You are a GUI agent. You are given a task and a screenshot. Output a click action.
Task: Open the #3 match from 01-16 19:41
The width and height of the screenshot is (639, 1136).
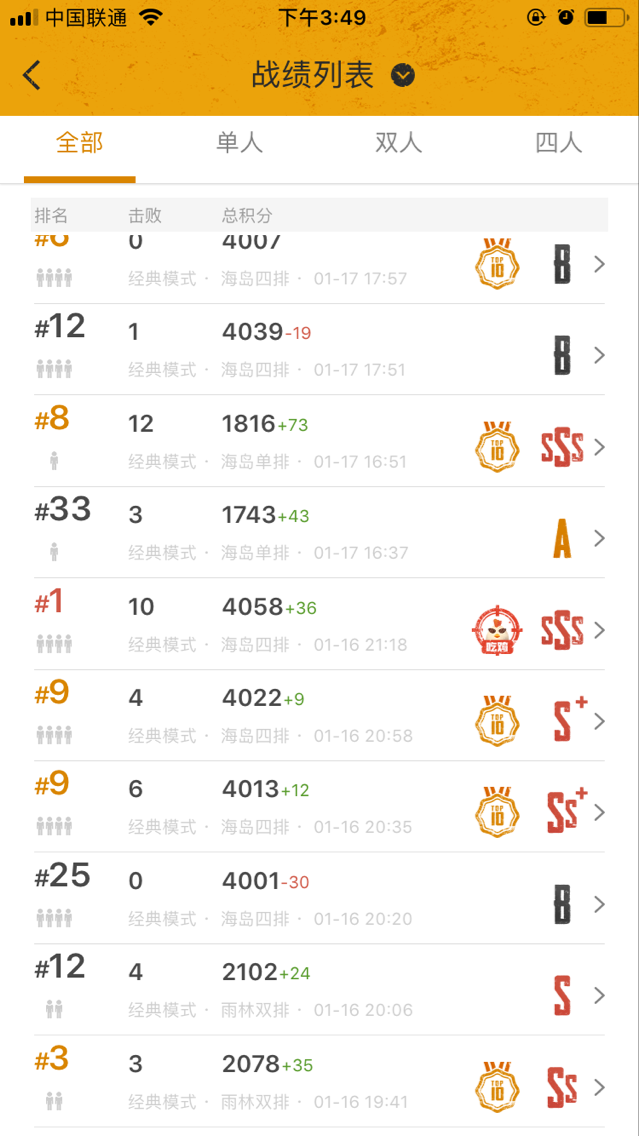[320, 1081]
